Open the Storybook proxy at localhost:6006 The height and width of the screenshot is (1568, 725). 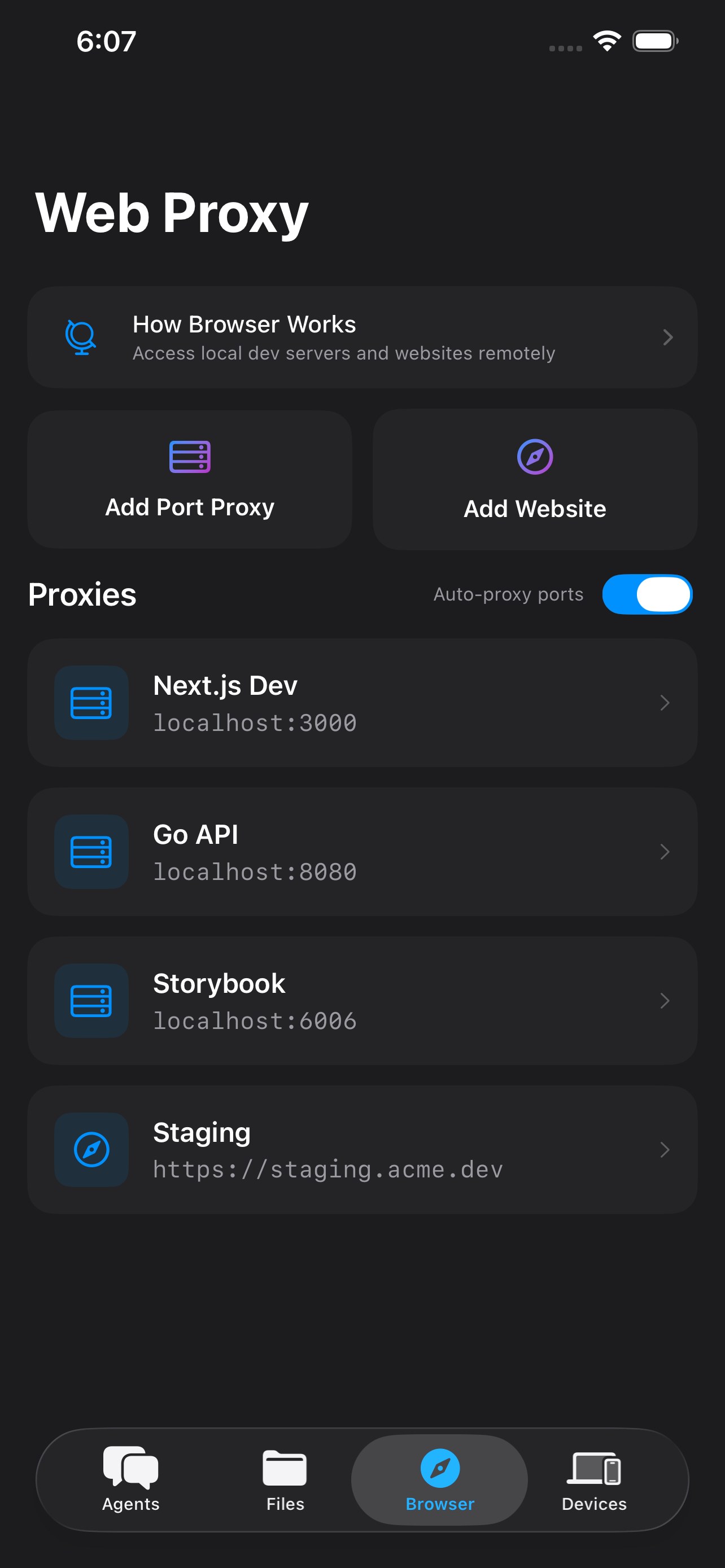coord(362,1001)
